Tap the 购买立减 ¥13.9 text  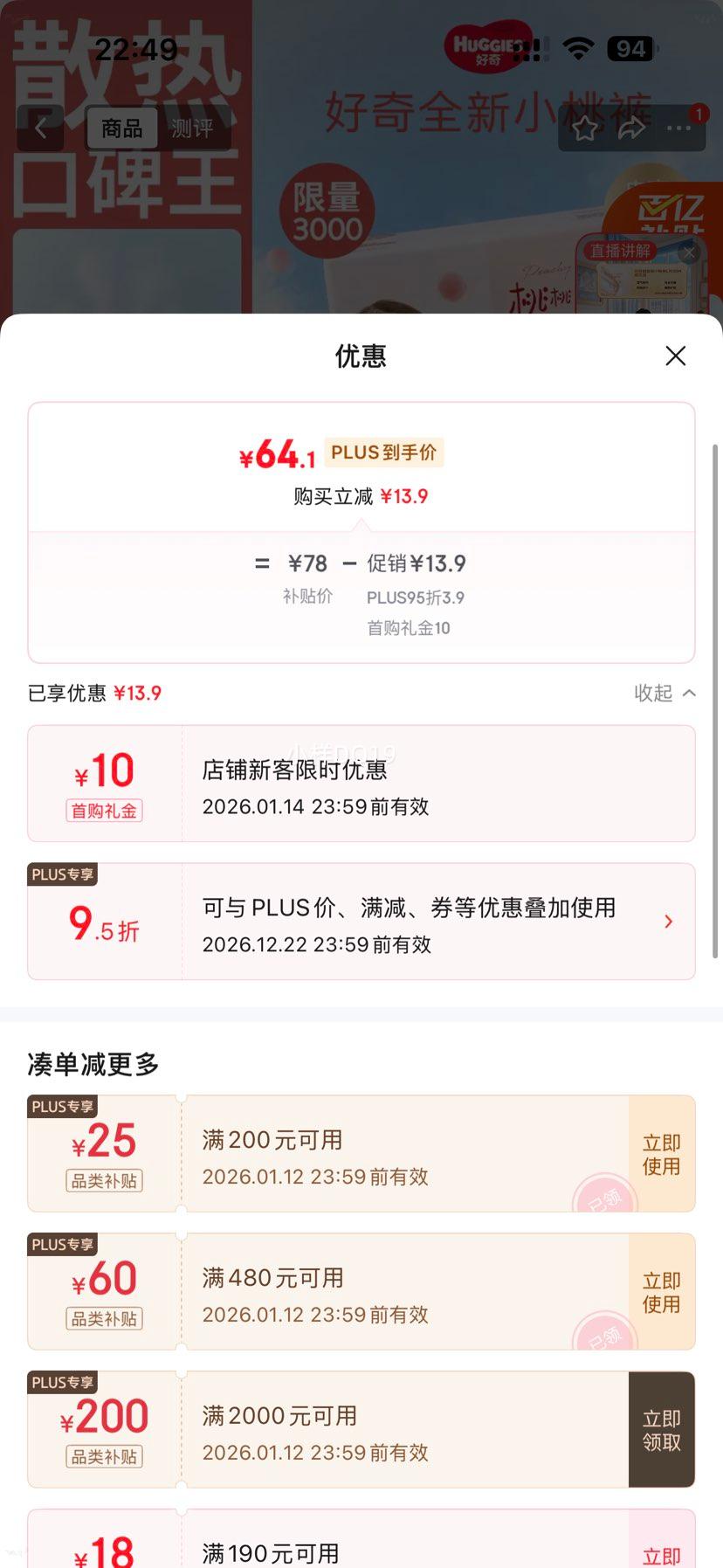[x=361, y=495]
